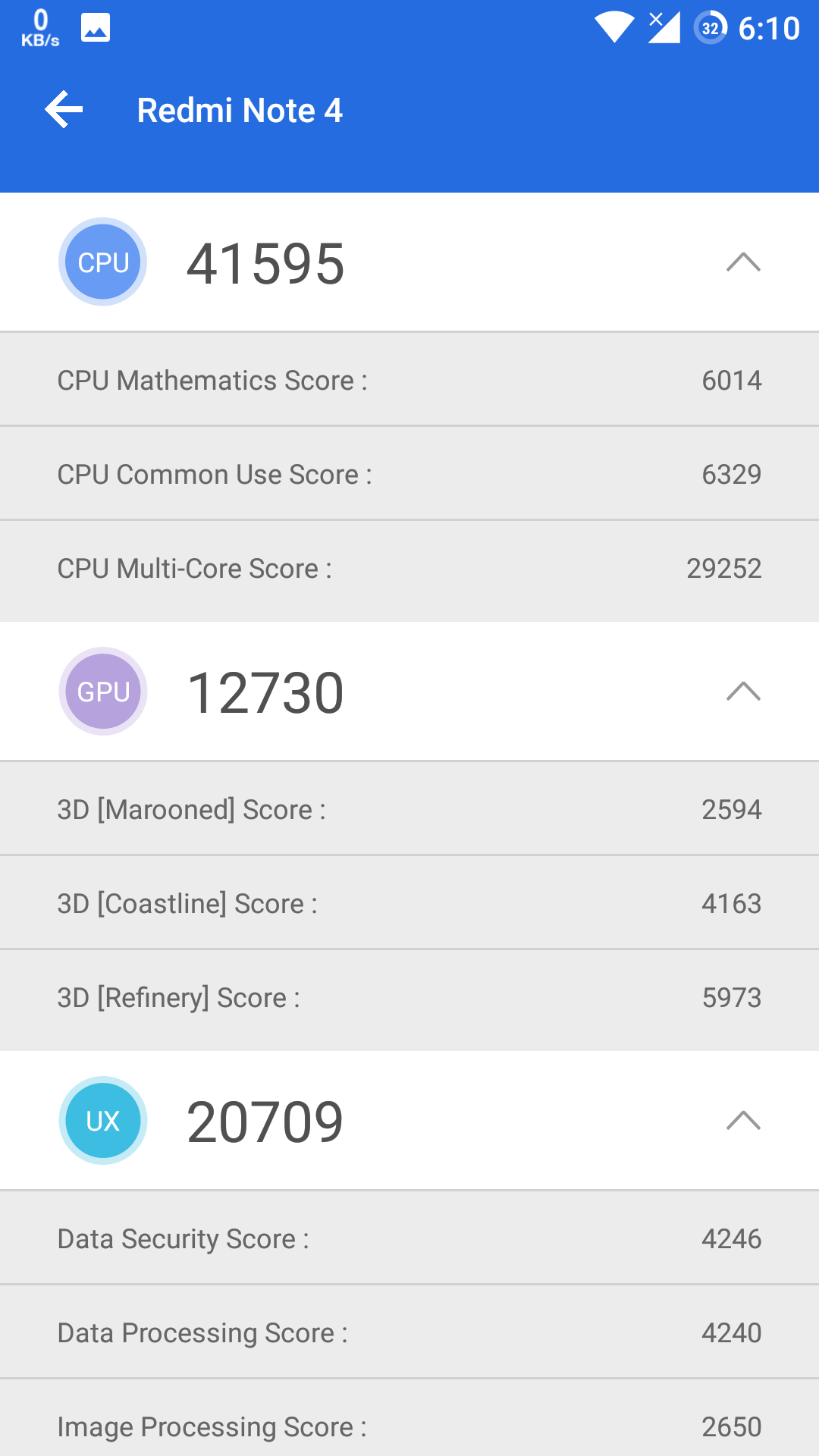Collapse the GPU score section
The height and width of the screenshot is (1456, 819).
click(x=742, y=692)
